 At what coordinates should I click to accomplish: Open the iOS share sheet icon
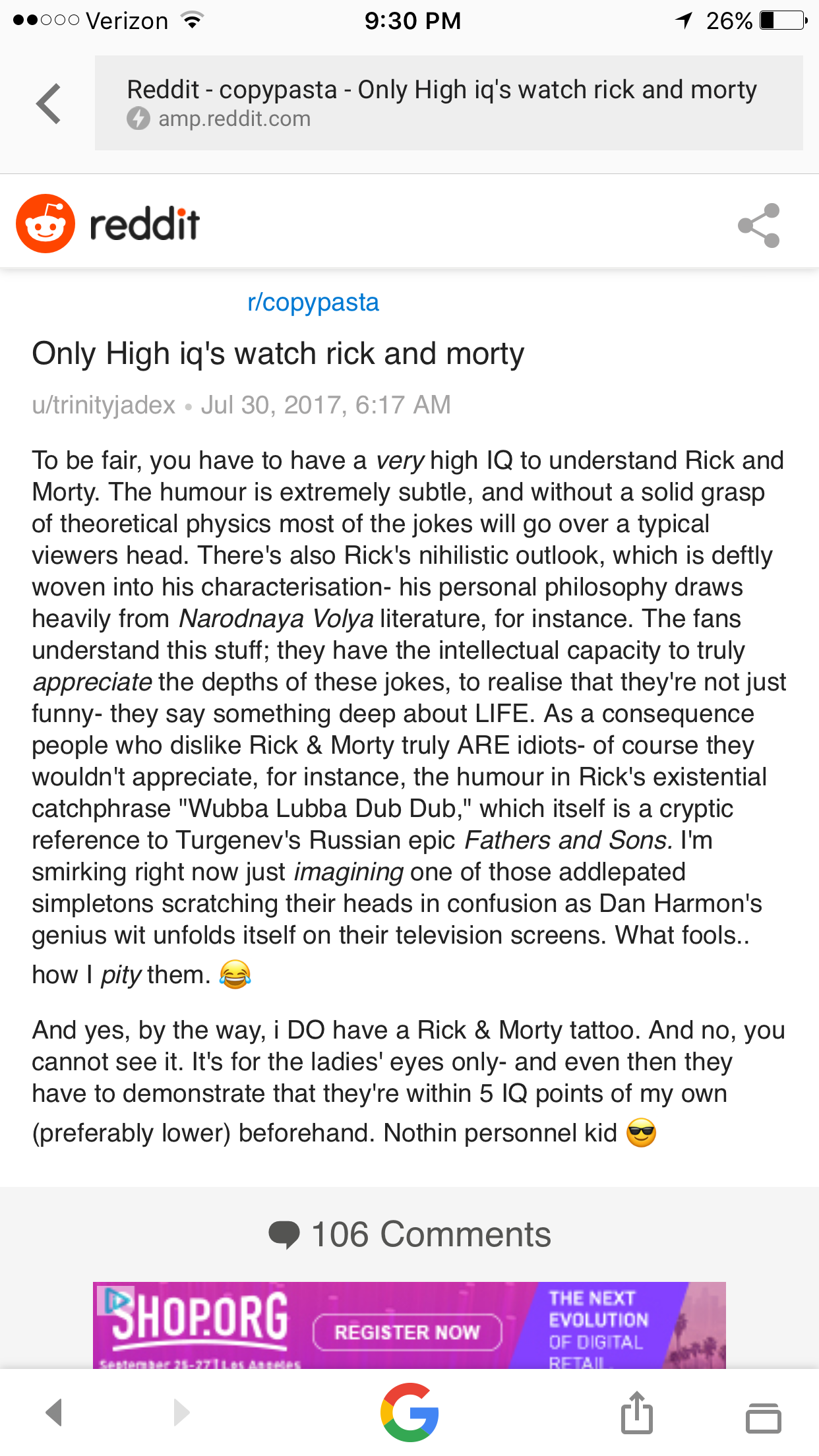[x=636, y=1412]
